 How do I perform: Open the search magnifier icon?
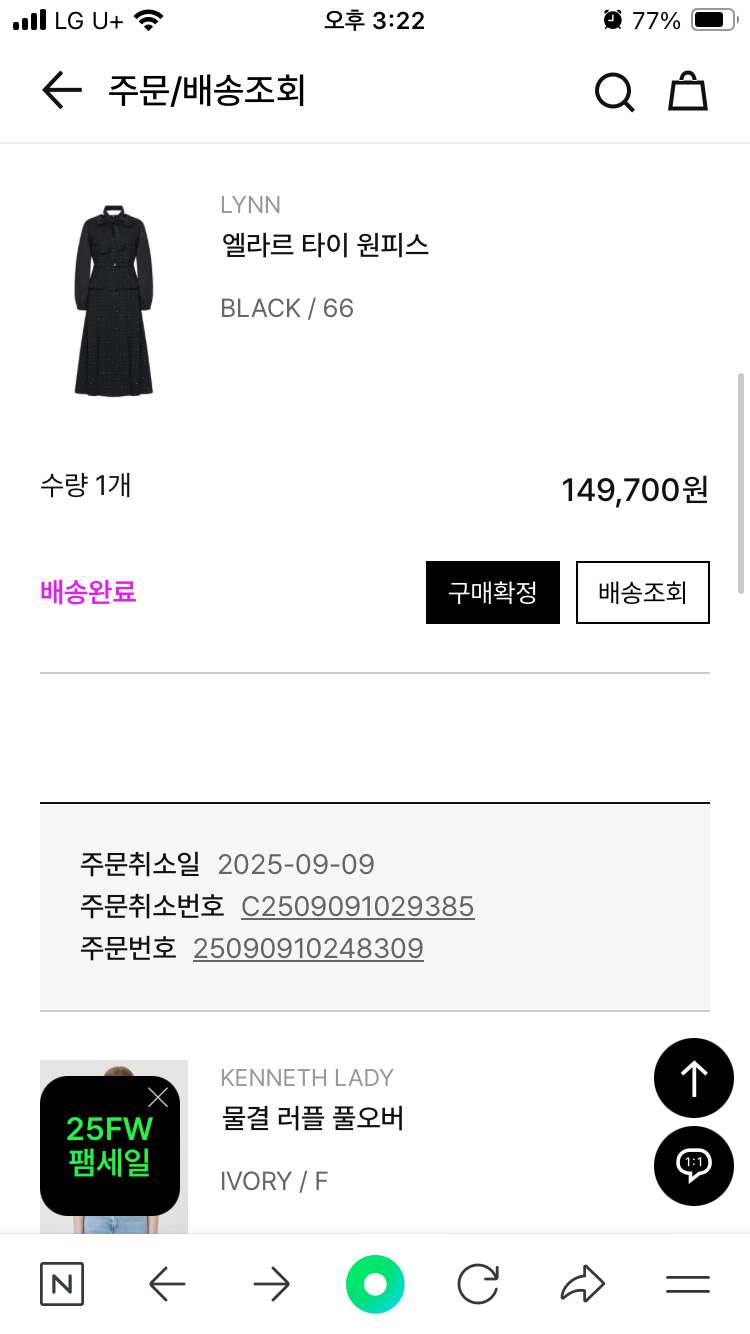[x=614, y=92]
